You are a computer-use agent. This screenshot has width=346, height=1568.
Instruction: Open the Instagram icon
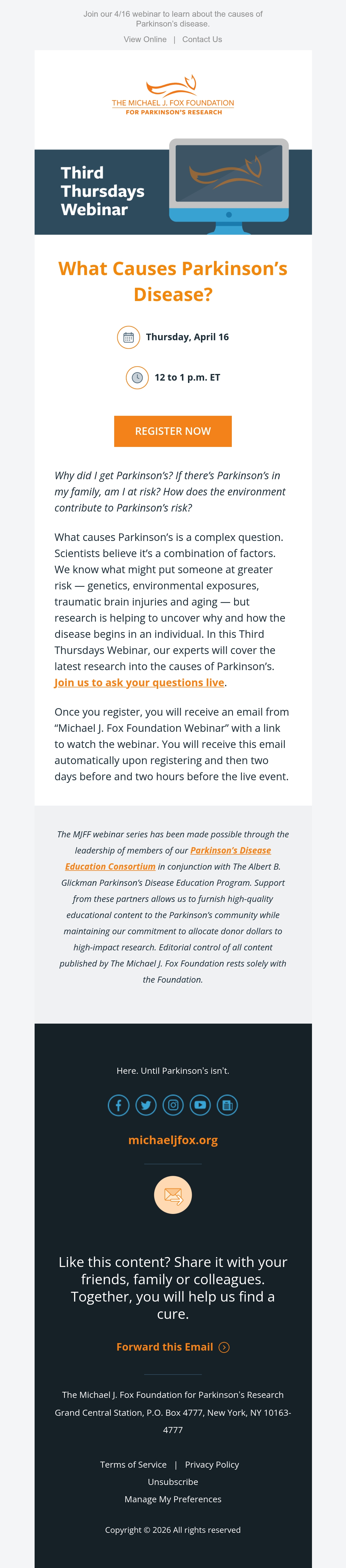[x=173, y=1105]
